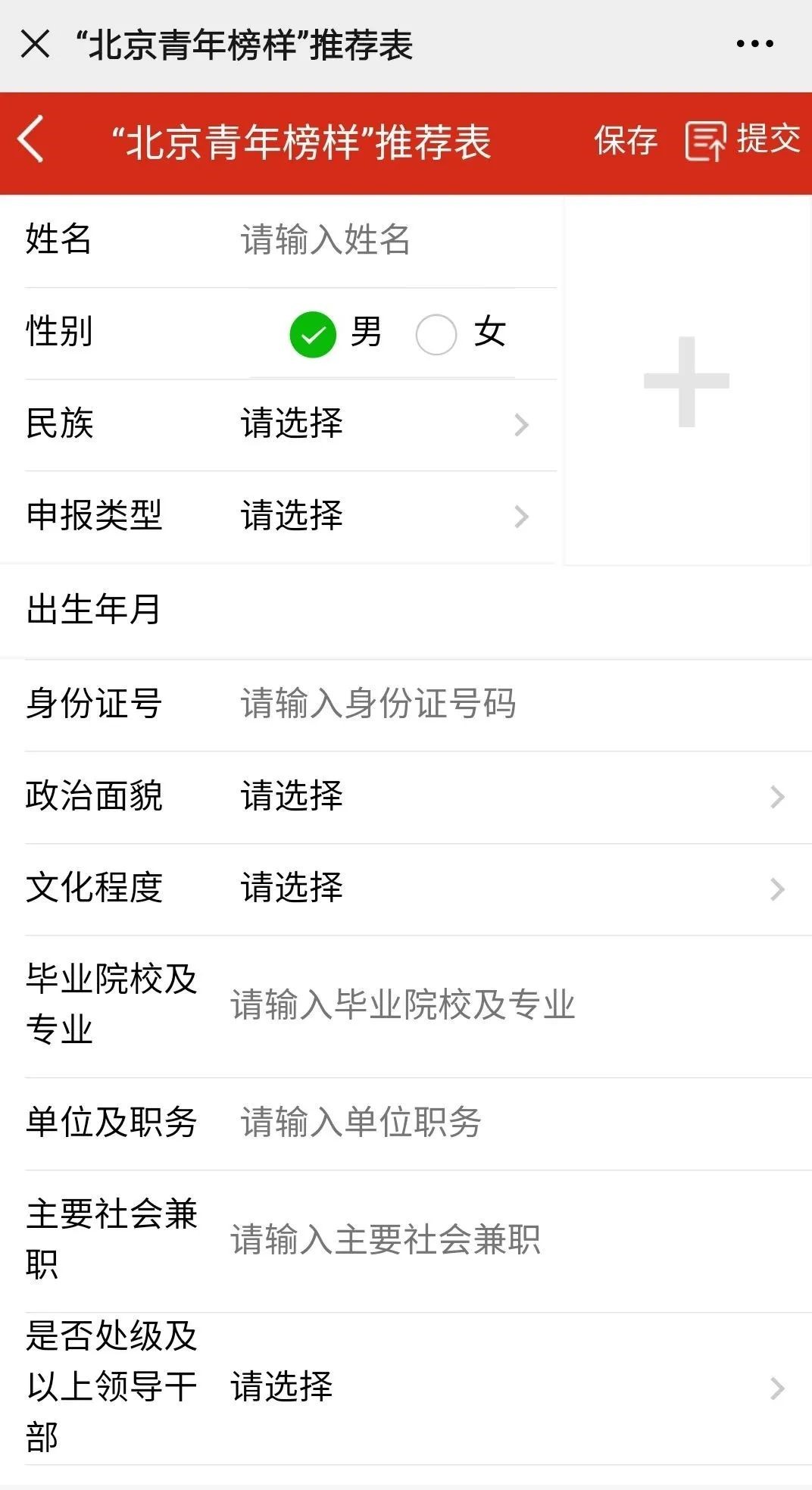The height and width of the screenshot is (1490, 812).
Task: Add a photo via the plus tile
Action: 687,381
